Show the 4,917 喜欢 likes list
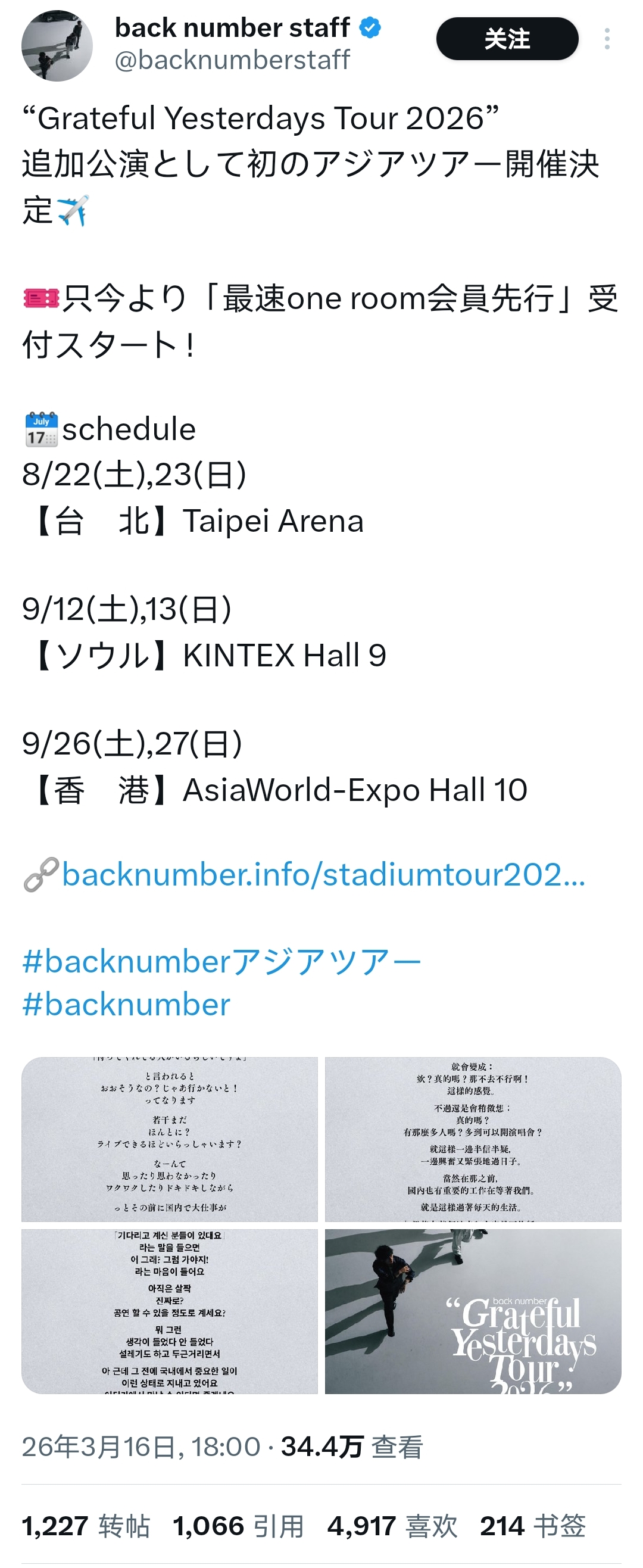The image size is (643, 1568). click(392, 1526)
